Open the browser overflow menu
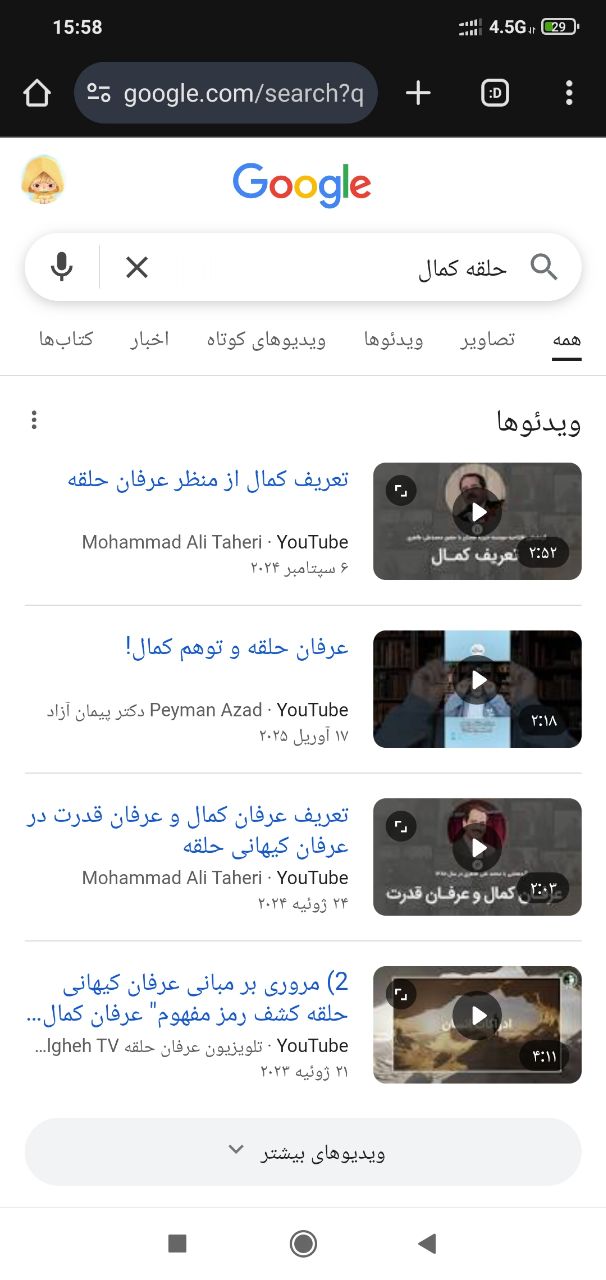606x1280 pixels. (569, 93)
